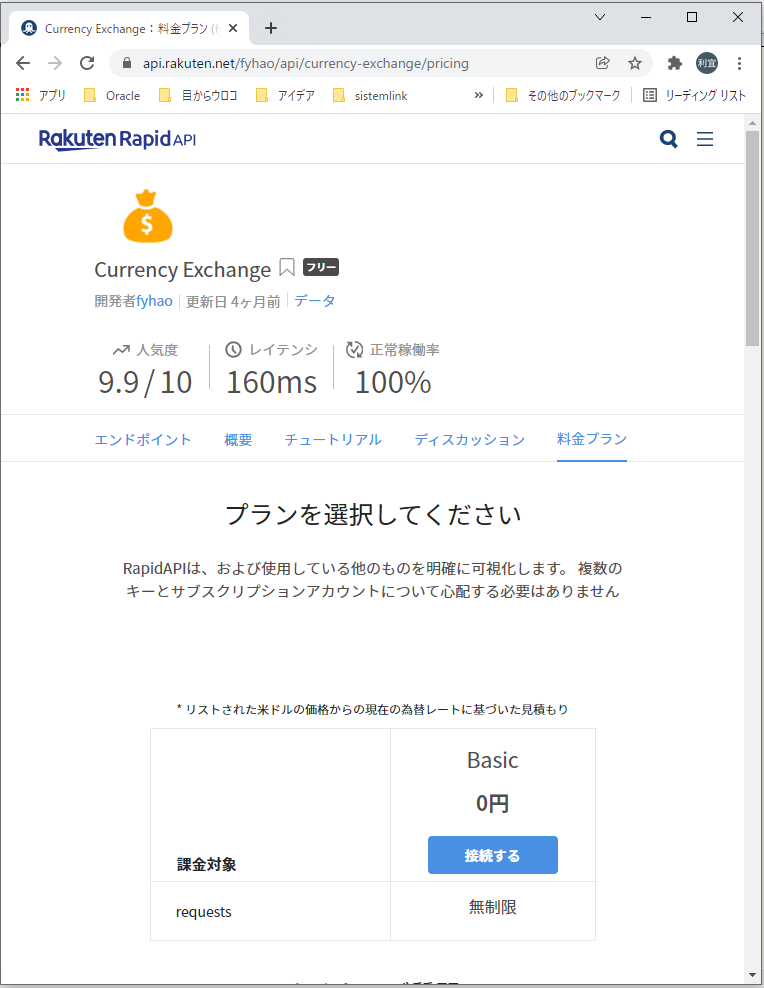Star the page in the address bar
Screen dimensions: 764x988
[x=635, y=62]
